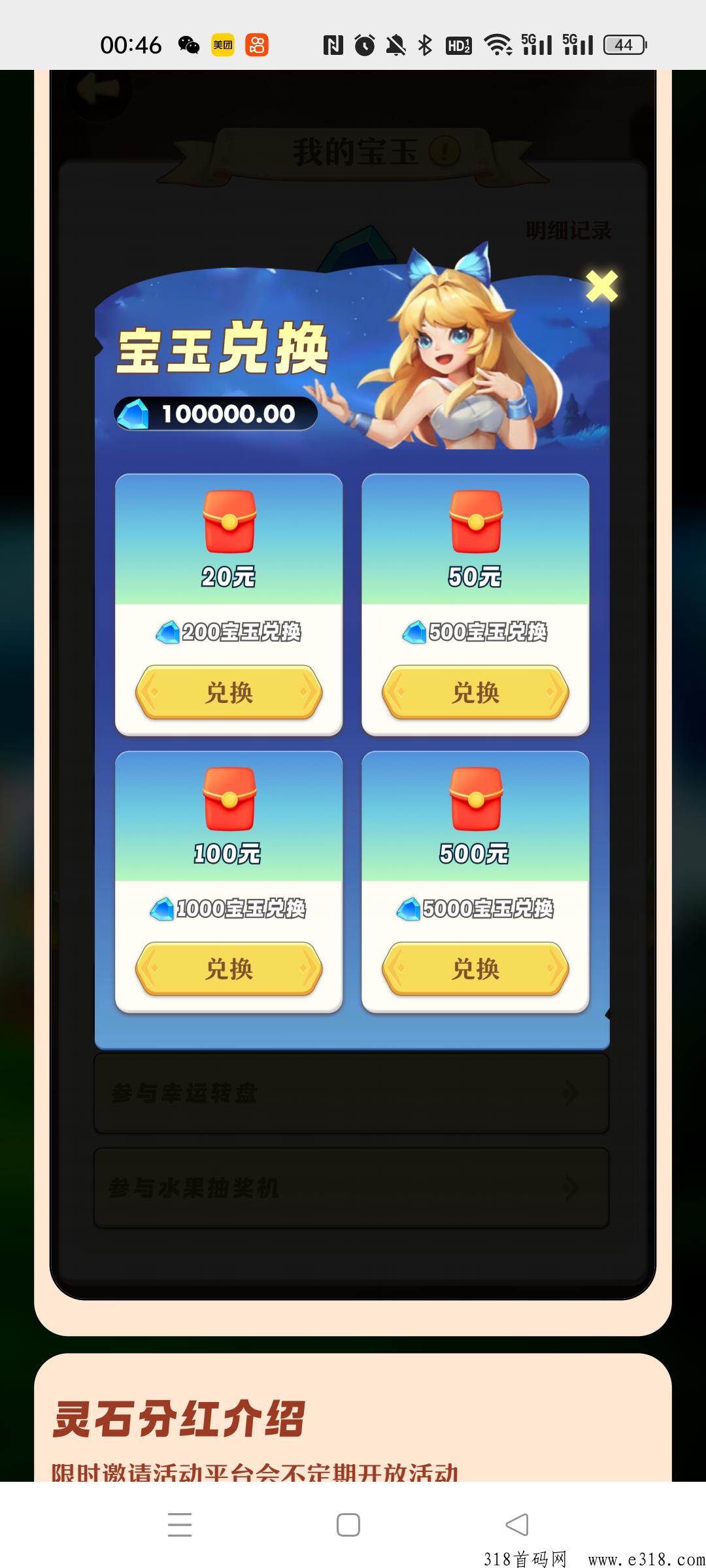Return to the home screen
The height and width of the screenshot is (1568, 706).
point(348,1524)
